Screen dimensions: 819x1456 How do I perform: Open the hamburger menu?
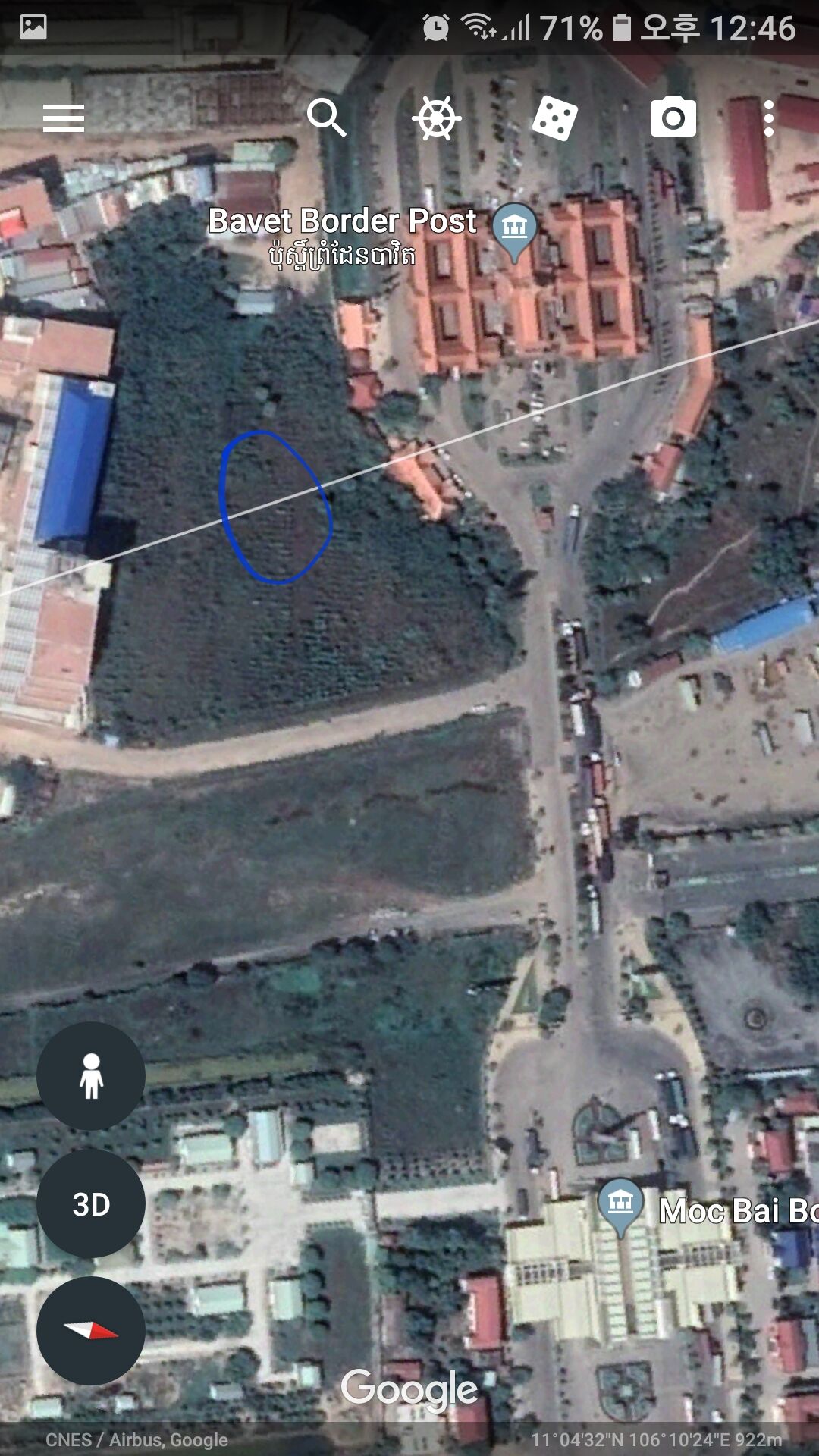click(x=64, y=118)
